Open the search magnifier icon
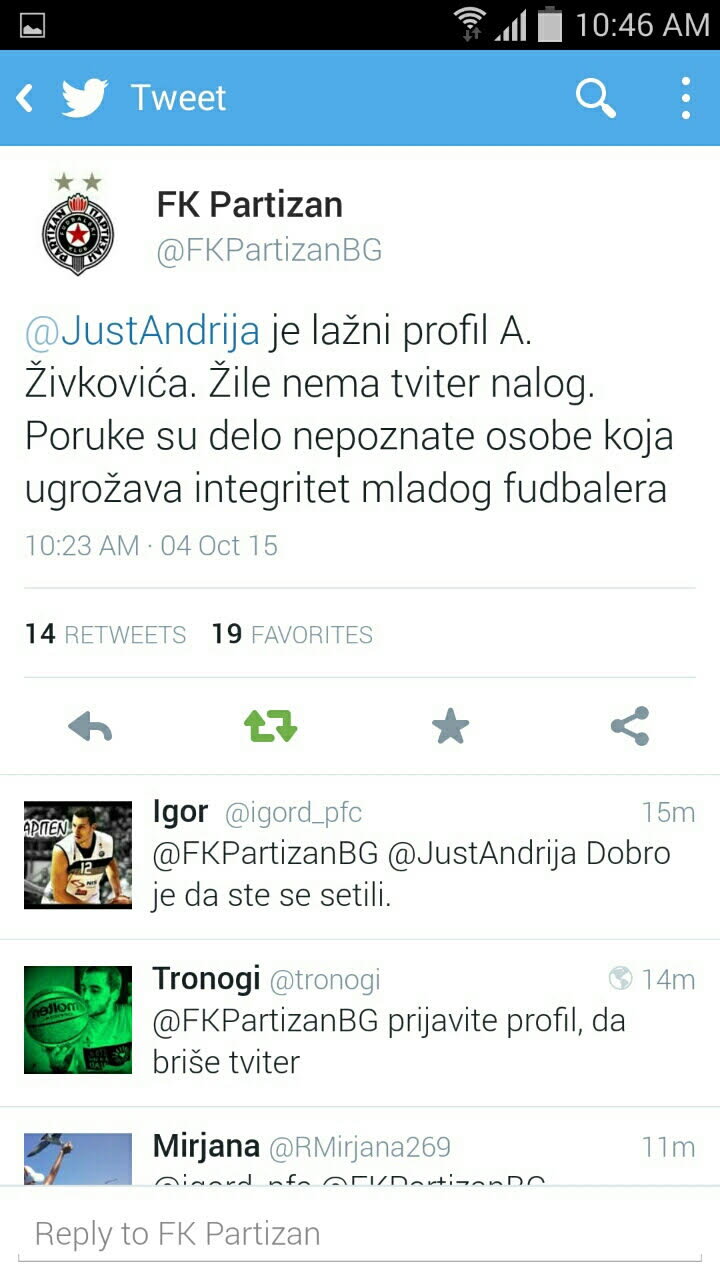The image size is (720, 1280). [596, 98]
